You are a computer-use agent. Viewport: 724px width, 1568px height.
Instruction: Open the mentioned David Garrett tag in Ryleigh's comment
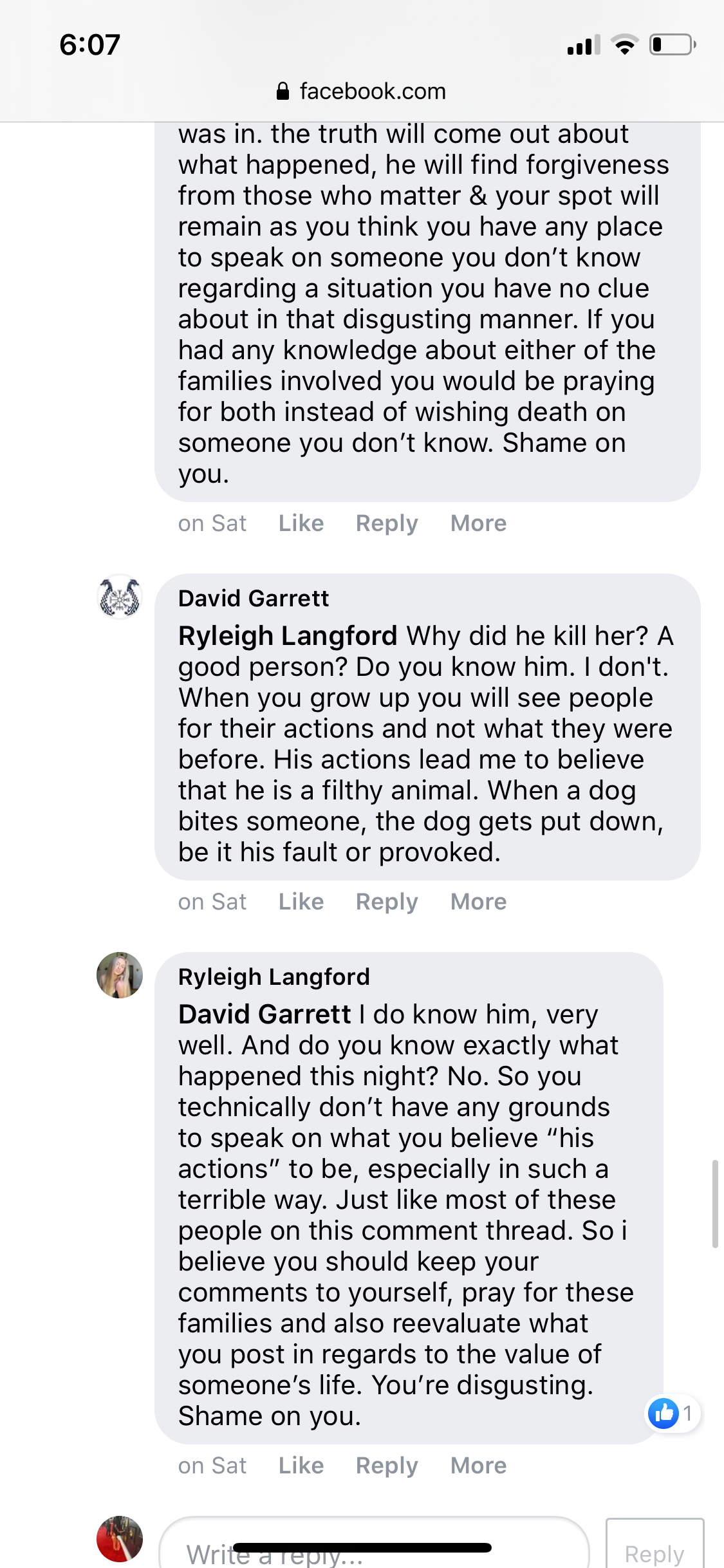point(265,1014)
